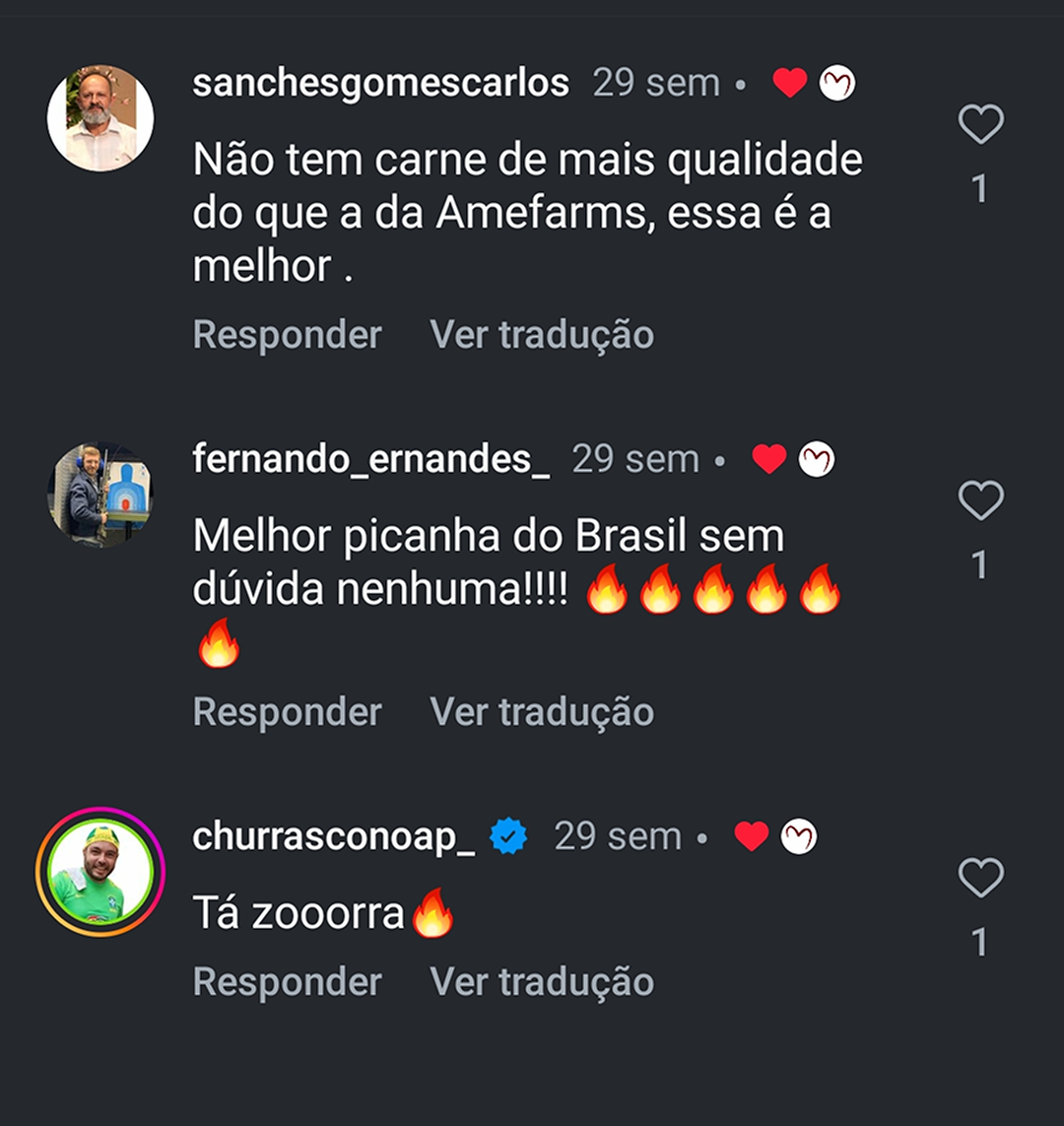
Task: Like sanchesgomescarlos's comment
Action: [980, 125]
